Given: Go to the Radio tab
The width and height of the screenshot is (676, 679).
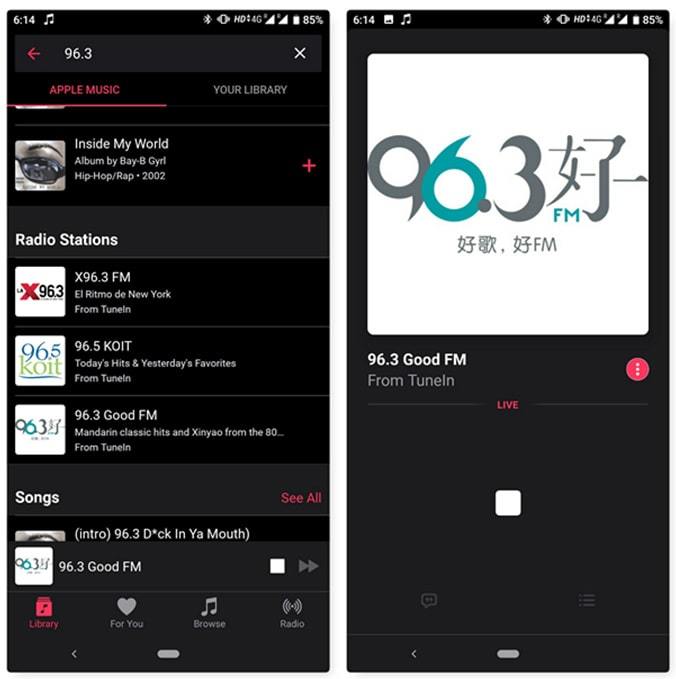Looking at the screenshot, I should coord(292,613).
